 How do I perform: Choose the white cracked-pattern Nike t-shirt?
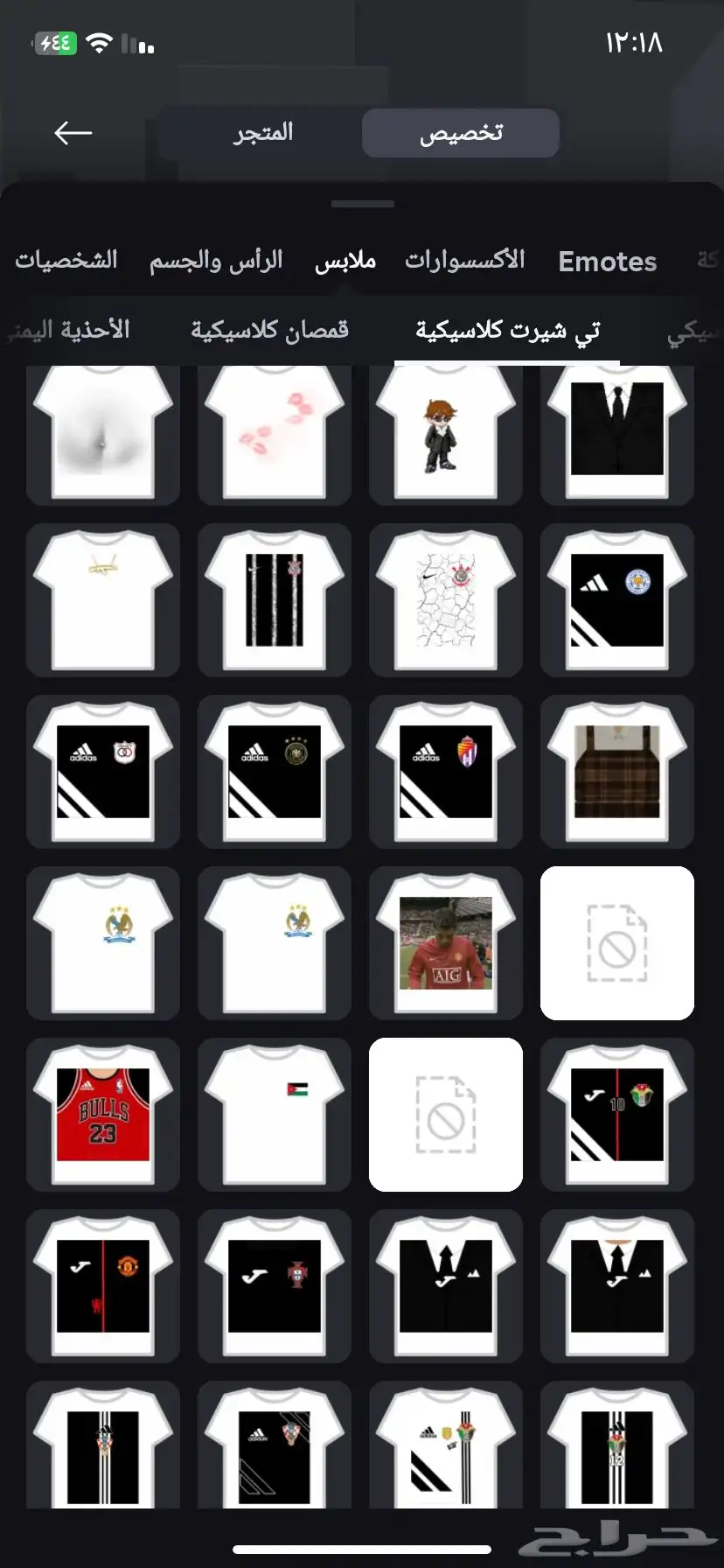446,600
